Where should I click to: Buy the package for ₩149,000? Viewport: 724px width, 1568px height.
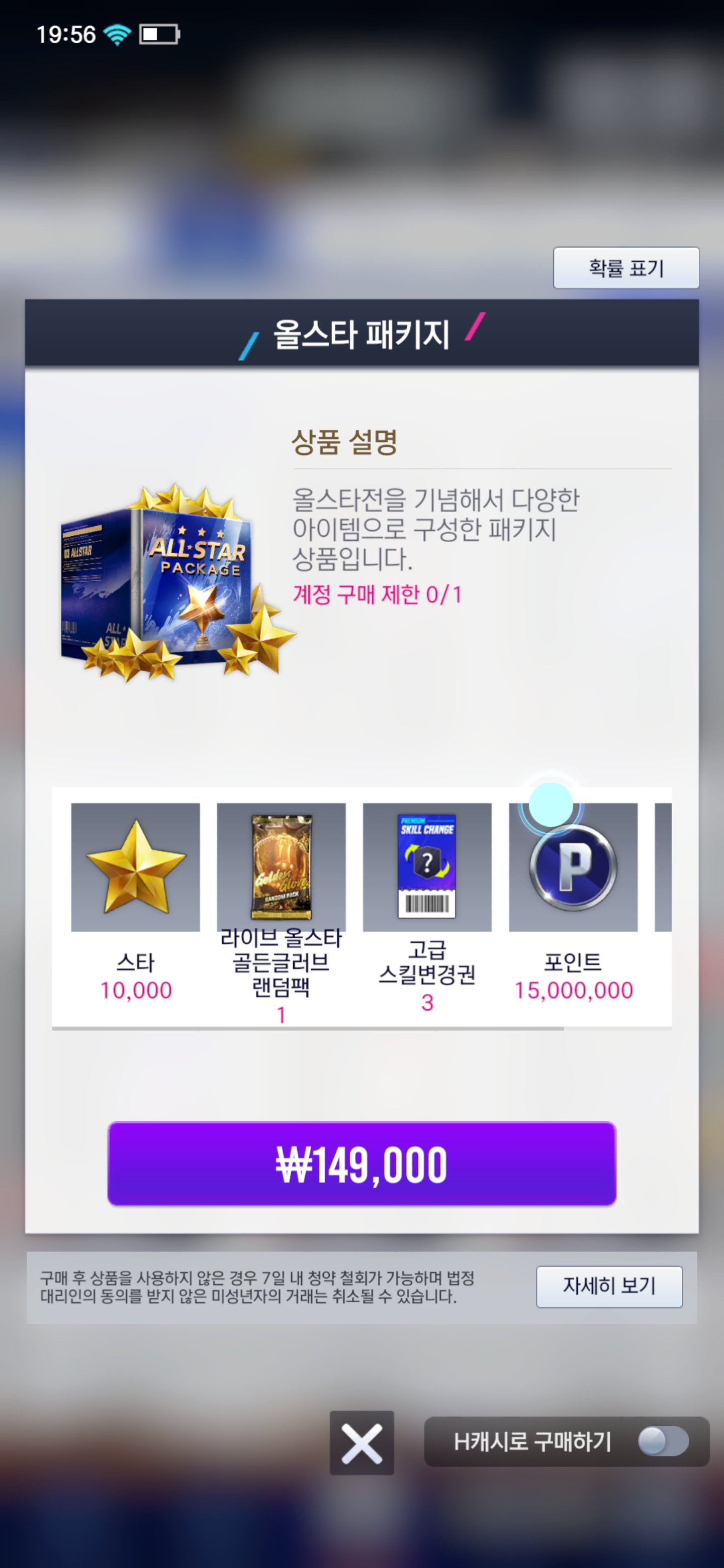[361, 1163]
